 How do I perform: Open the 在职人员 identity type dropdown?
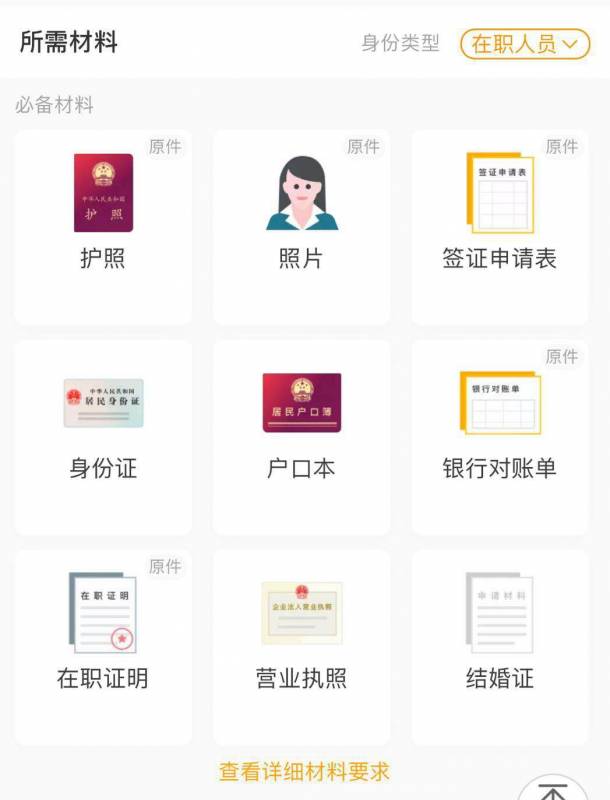[524, 44]
